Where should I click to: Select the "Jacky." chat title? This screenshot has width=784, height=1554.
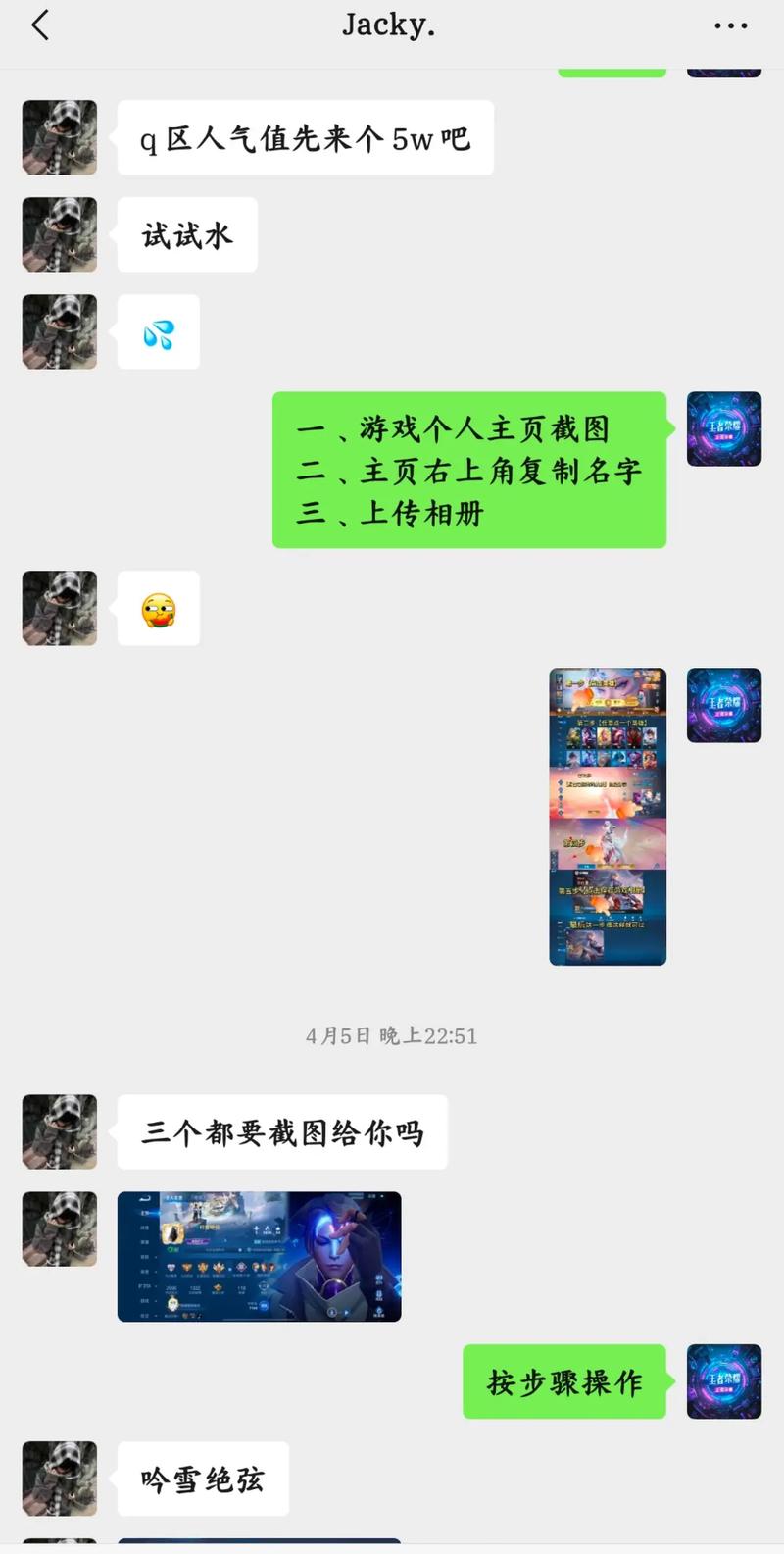click(389, 25)
